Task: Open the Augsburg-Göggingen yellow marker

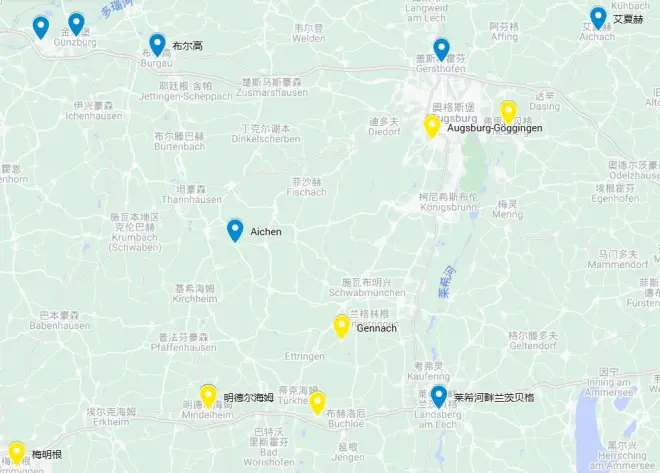Action: (432, 126)
